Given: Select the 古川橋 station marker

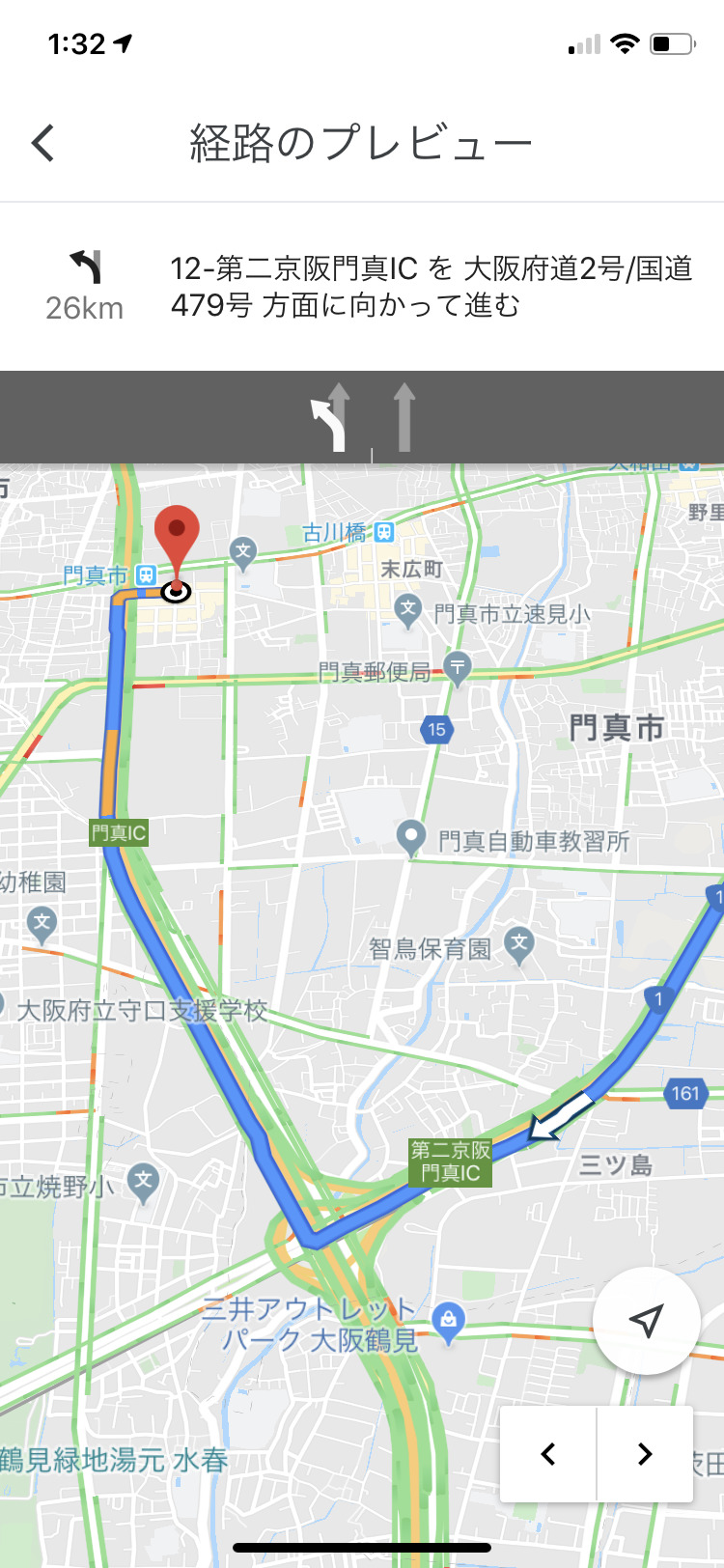Looking at the screenshot, I should click(384, 532).
